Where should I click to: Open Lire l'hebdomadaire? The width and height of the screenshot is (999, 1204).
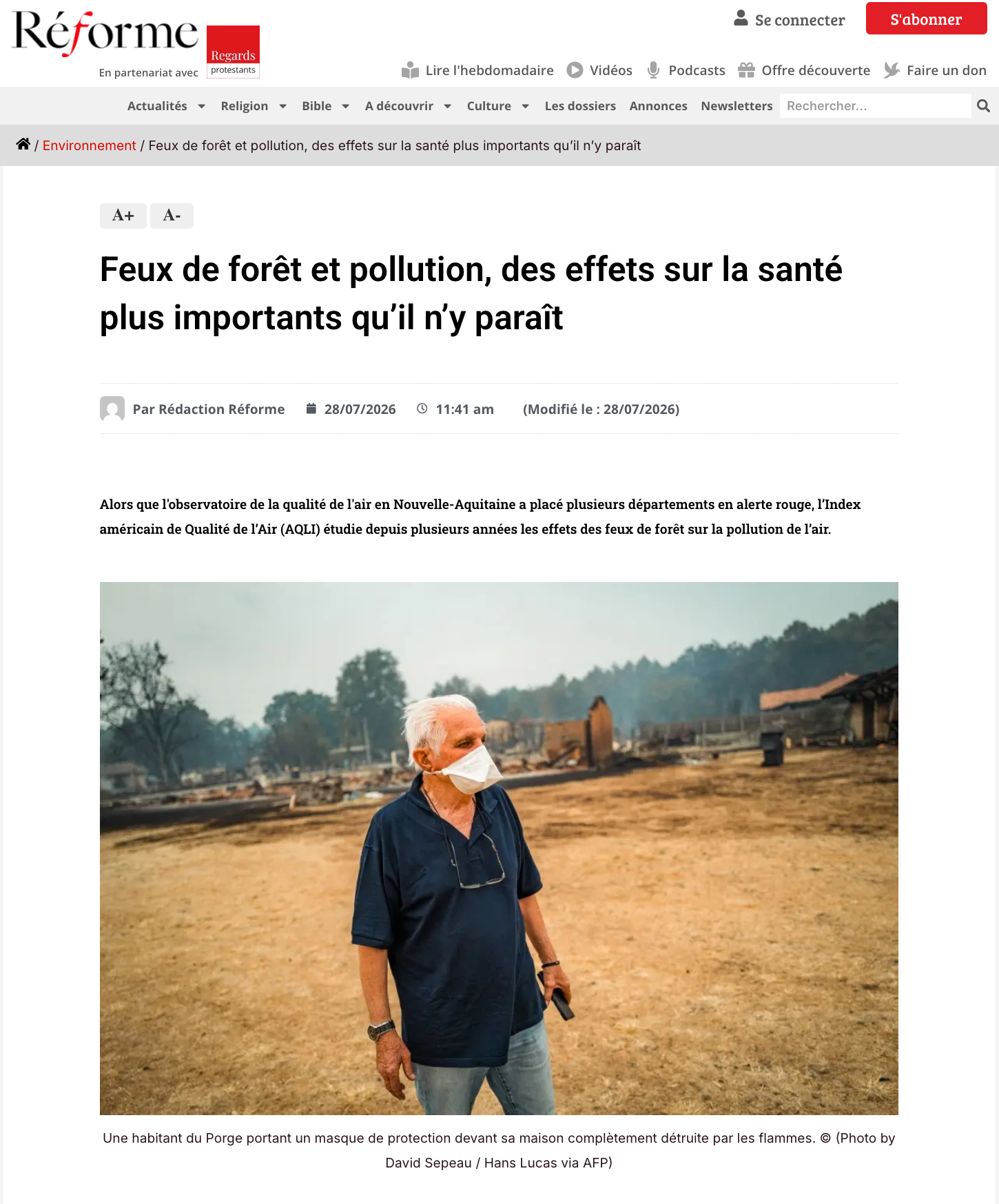[x=477, y=70]
